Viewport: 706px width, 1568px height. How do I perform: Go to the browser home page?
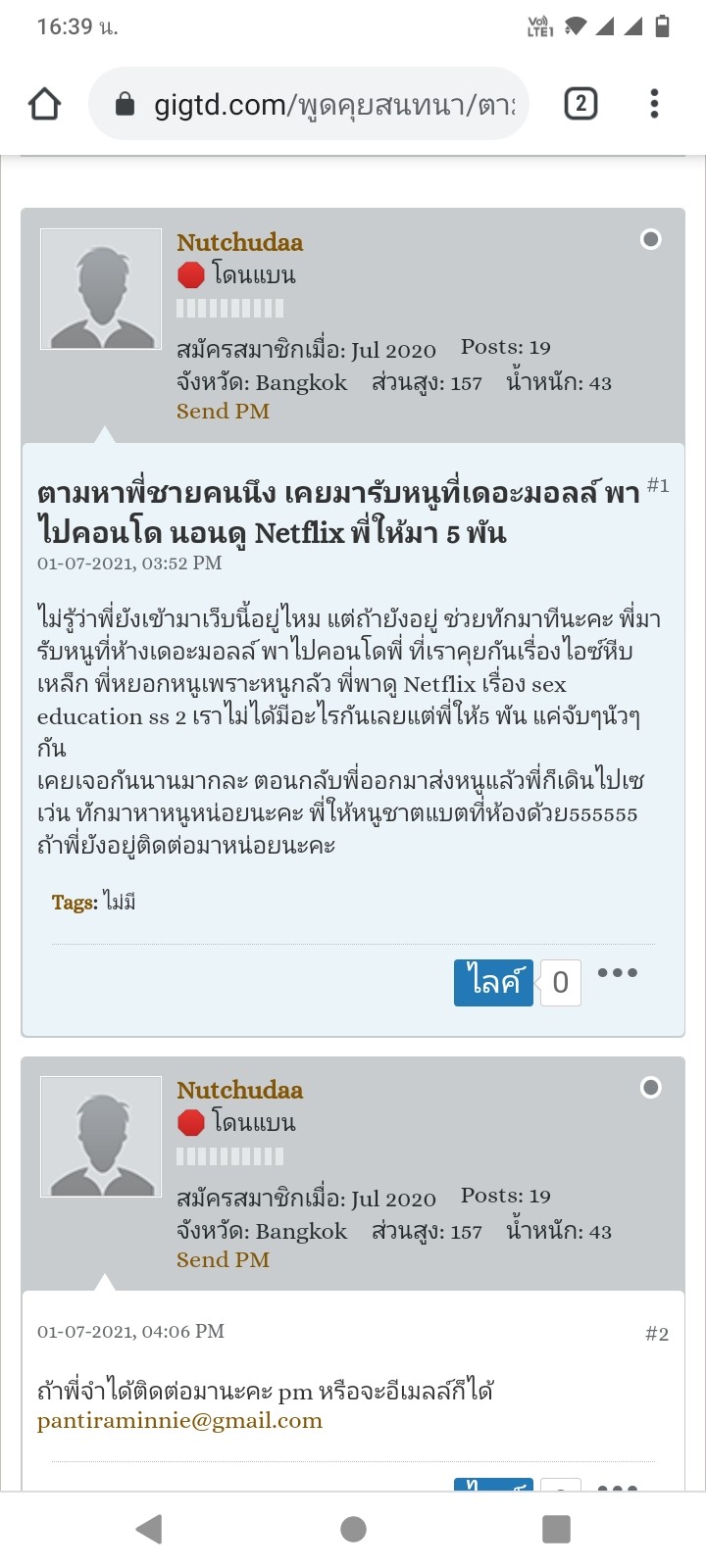[x=45, y=104]
